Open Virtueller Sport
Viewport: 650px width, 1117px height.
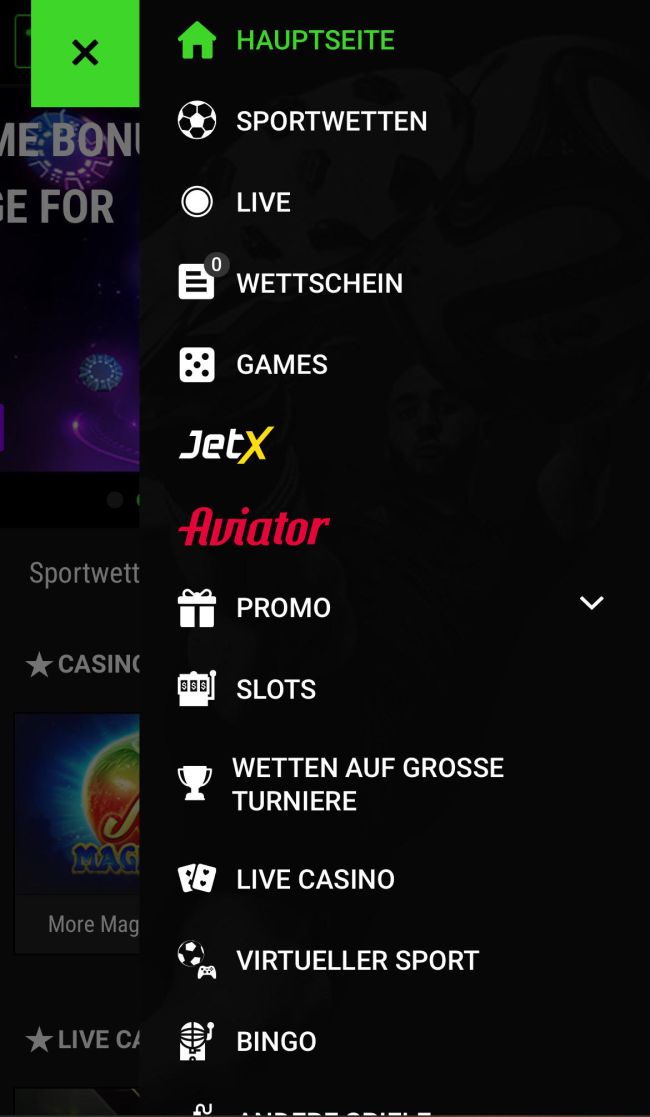point(357,960)
